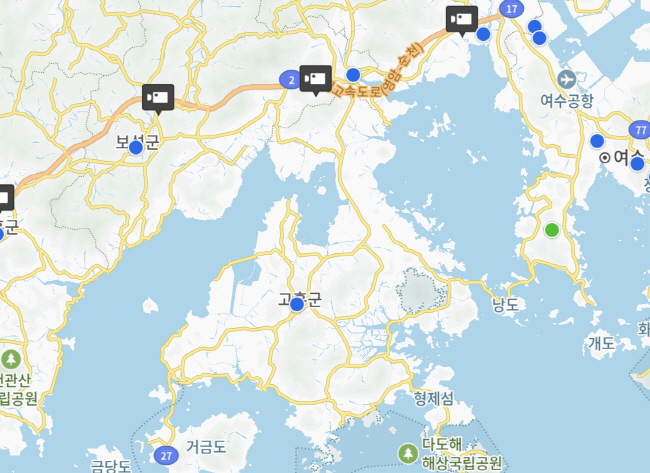Open the CCTV marker above 보성군

(158, 97)
